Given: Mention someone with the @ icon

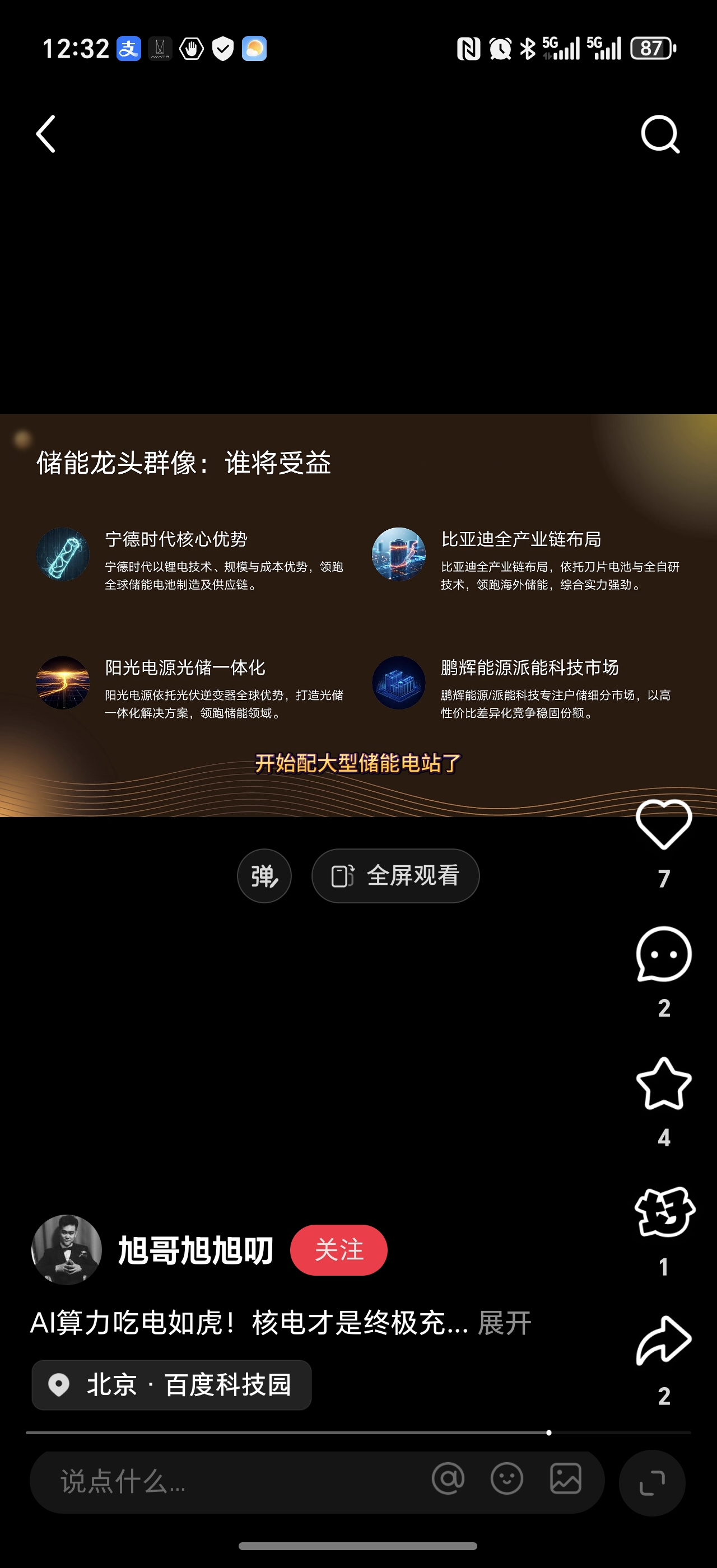Looking at the screenshot, I should click(x=448, y=1479).
